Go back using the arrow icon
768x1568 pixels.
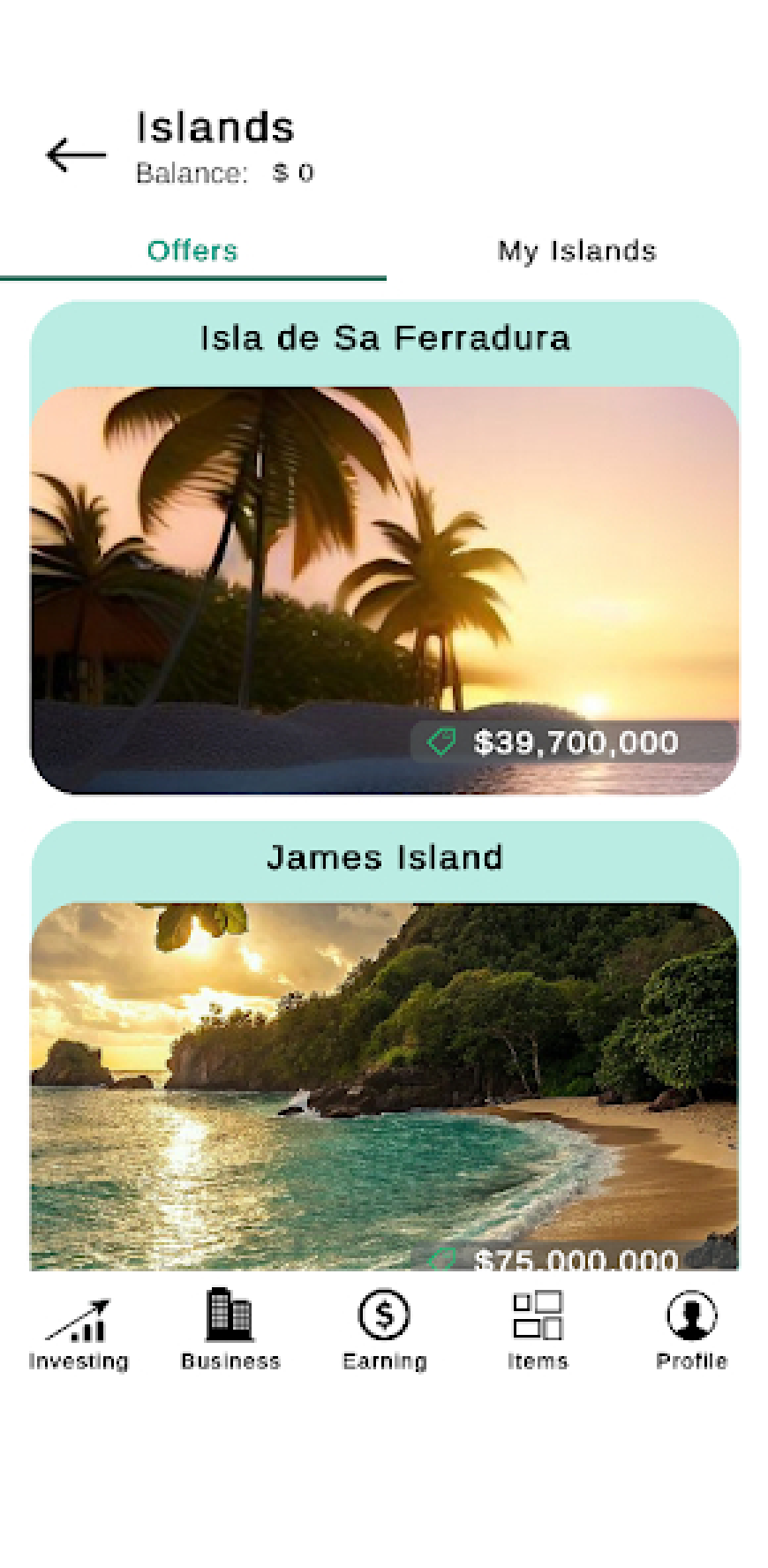tap(76, 155)
